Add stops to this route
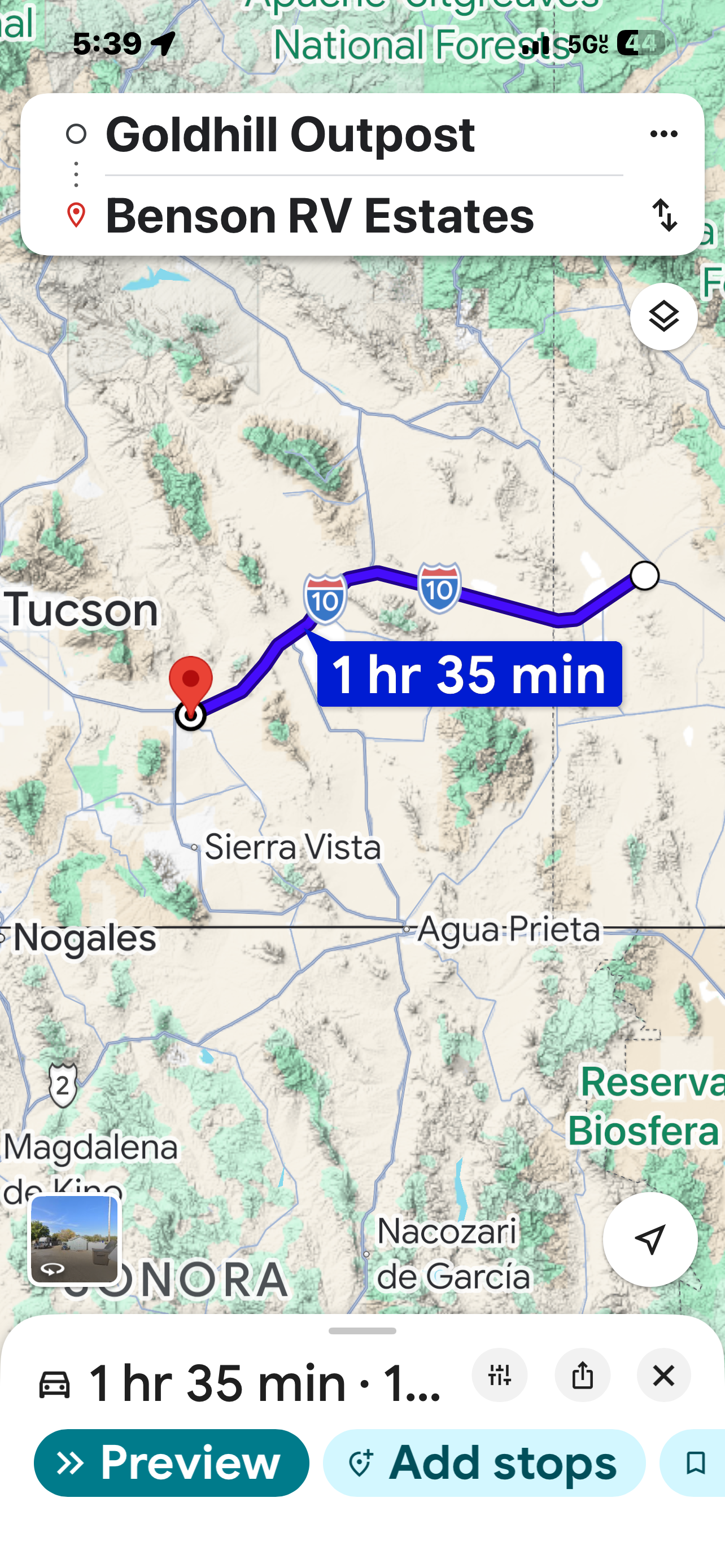This screenshot has width=725, height=1568. [483, 1462]
